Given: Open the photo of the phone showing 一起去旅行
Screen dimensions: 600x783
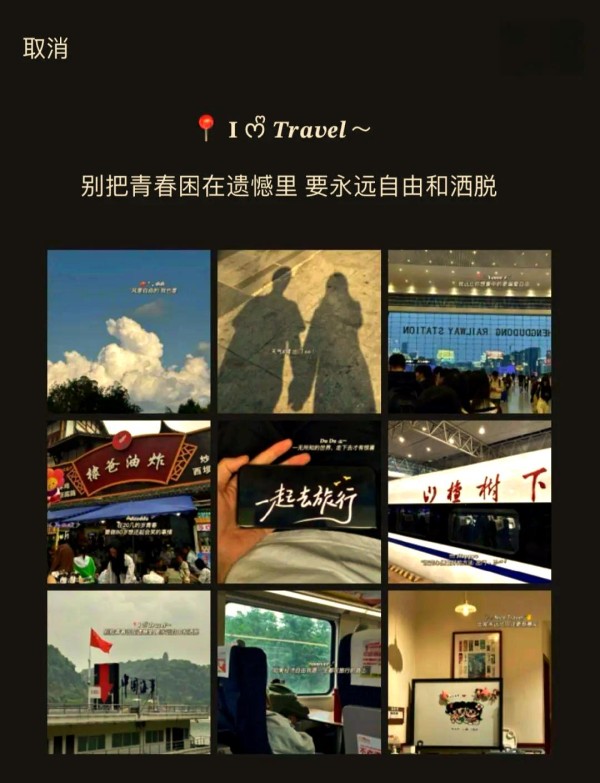Looking at the screenshot, I should pyautogui.click(x=299, y=502).
